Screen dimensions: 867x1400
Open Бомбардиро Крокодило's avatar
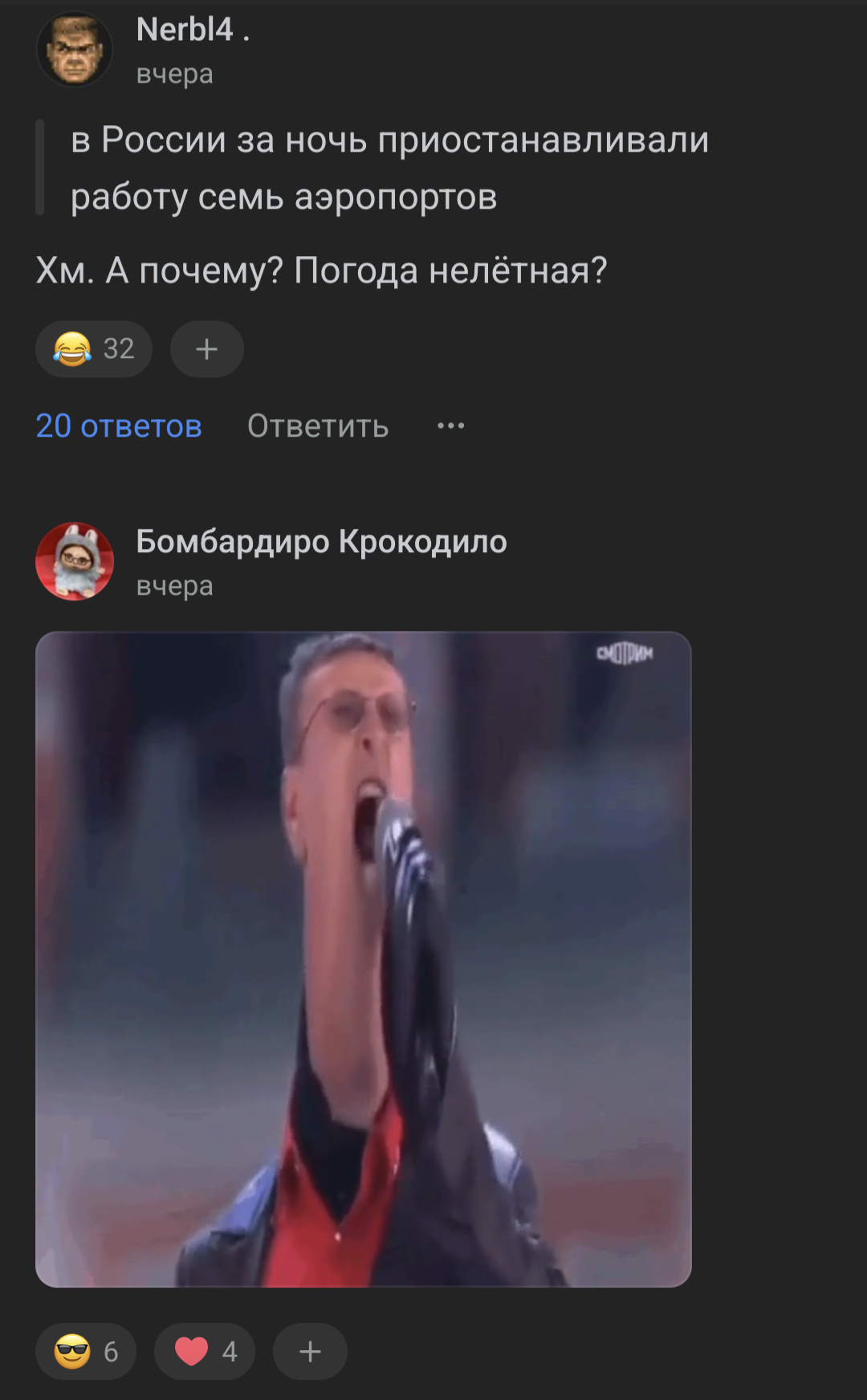click(x=75, y=561)
